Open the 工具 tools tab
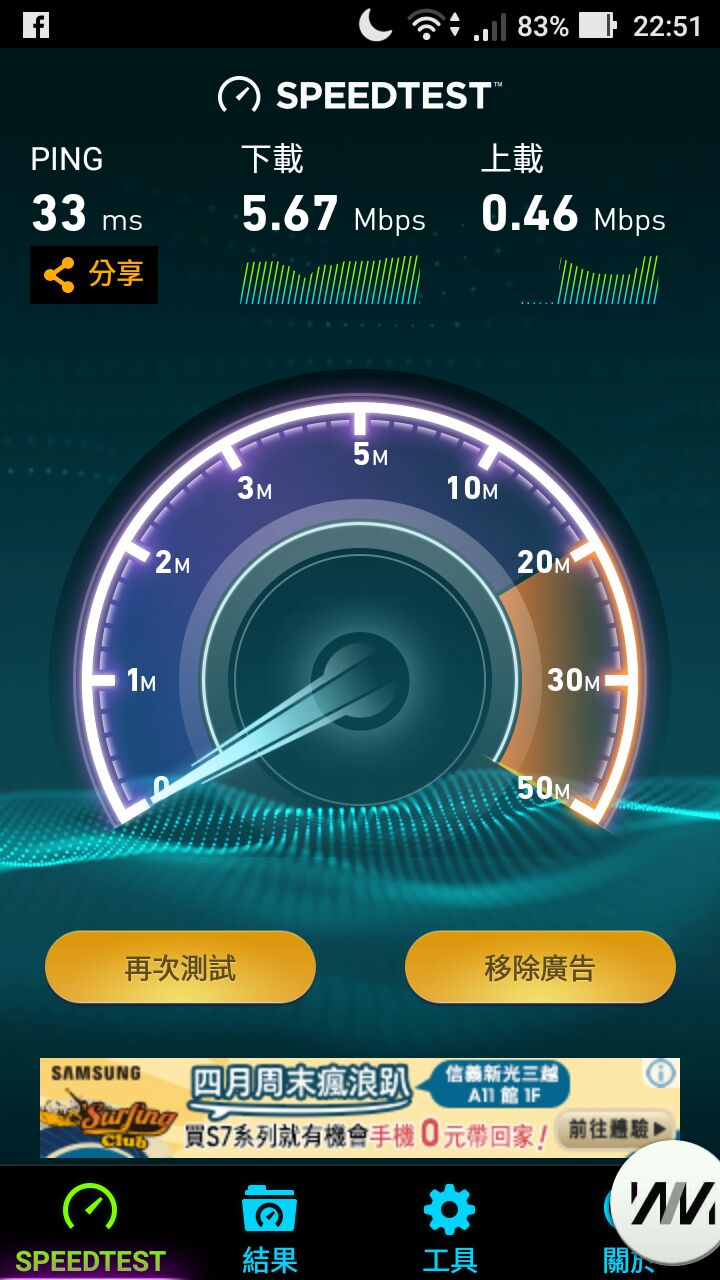Screen dimensions: 720x1280 pos(450,1225)
